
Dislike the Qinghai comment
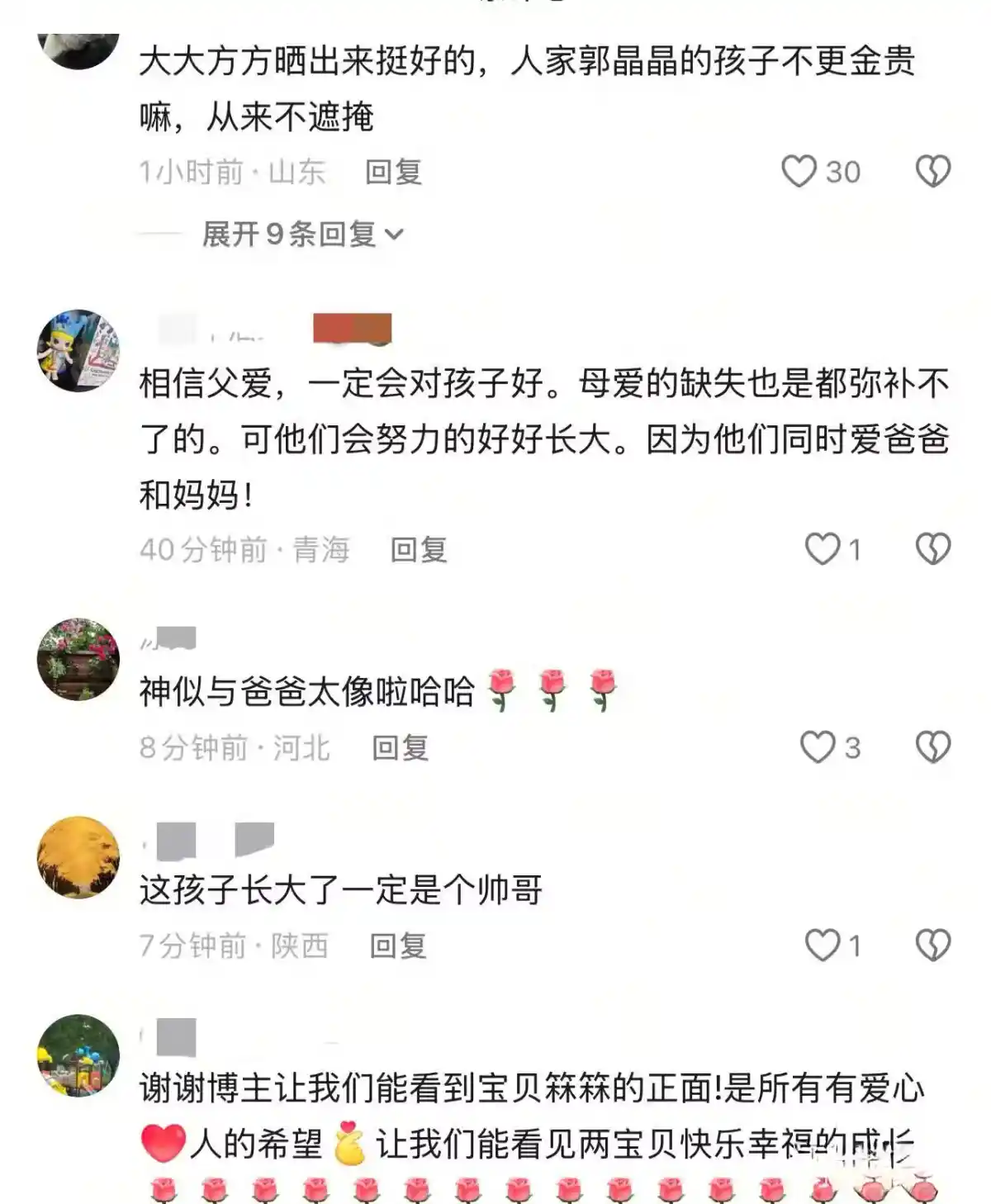click(x=933, y=549)
